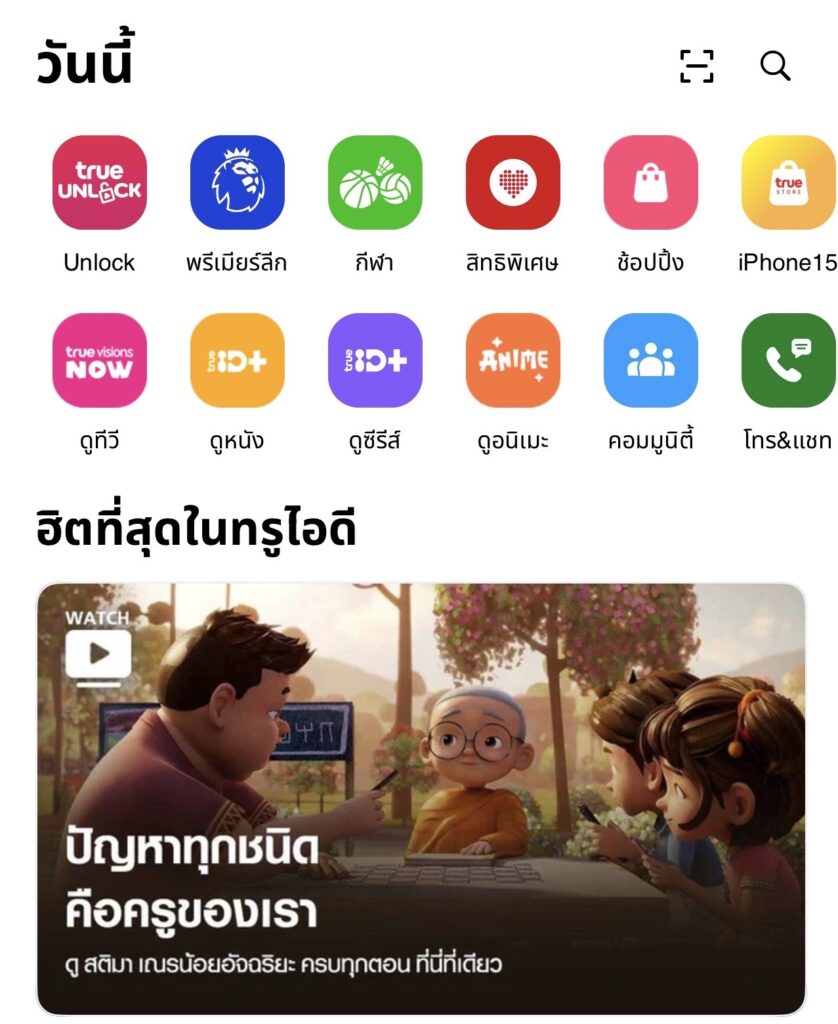The image size is (838, 1024).
Task: Launch ดูทีวี TrueVisions NOW
Action: click(99, 361)
